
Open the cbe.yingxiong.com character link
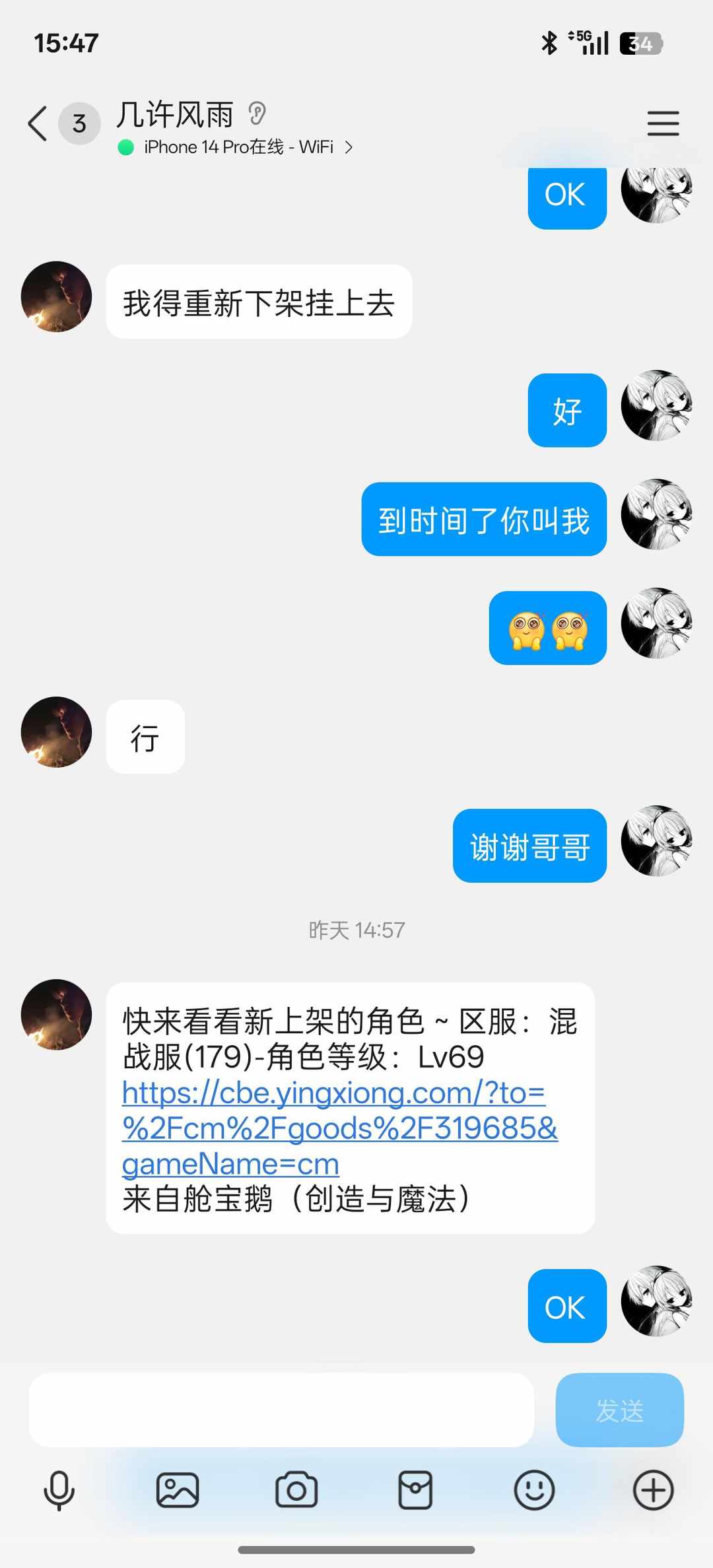point(337,1128)
